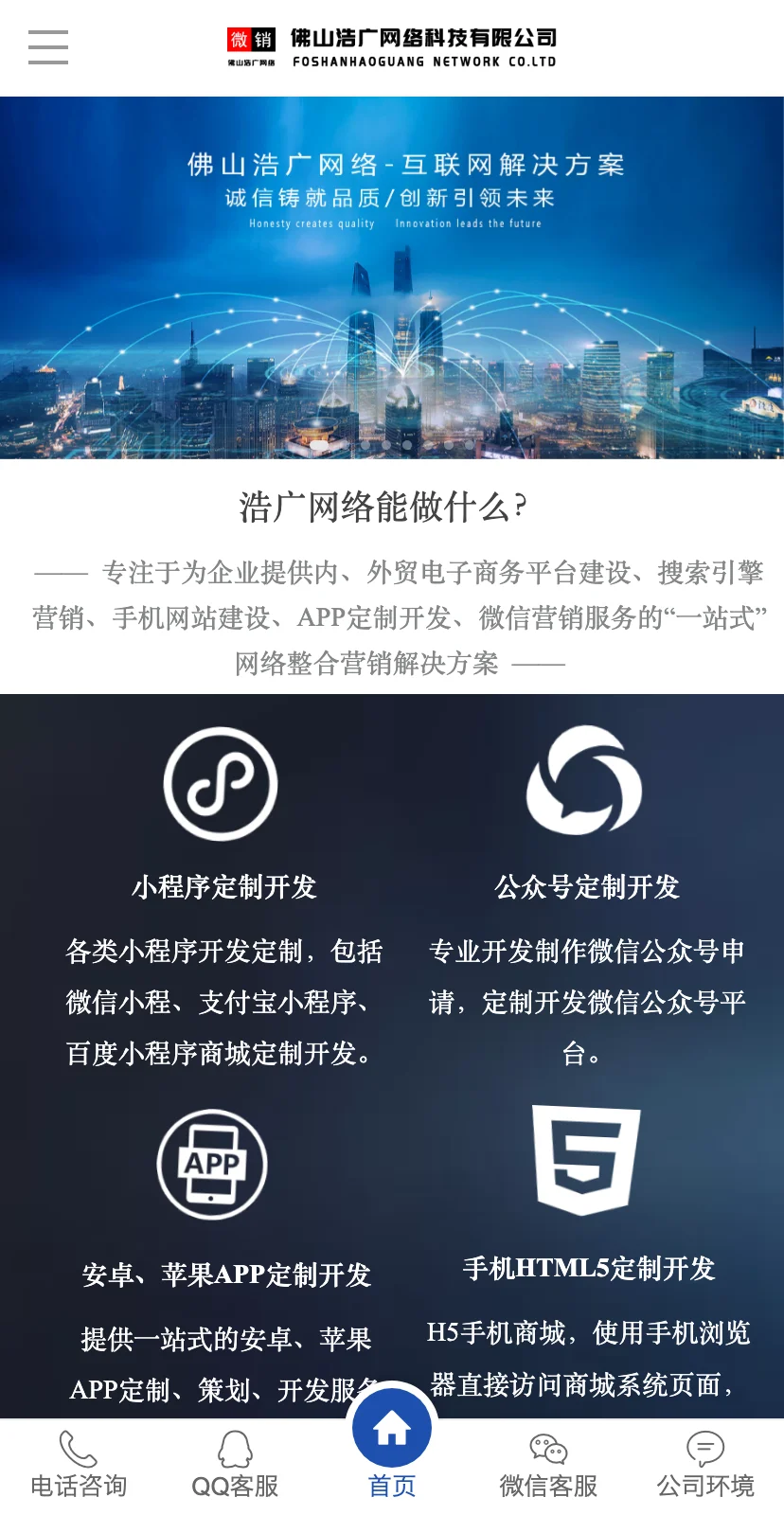Image resolution: width=784 pixels, height=1515 pixels.
Task: Switch to 公司环境 tab
Action: (x=705, y=1465)
